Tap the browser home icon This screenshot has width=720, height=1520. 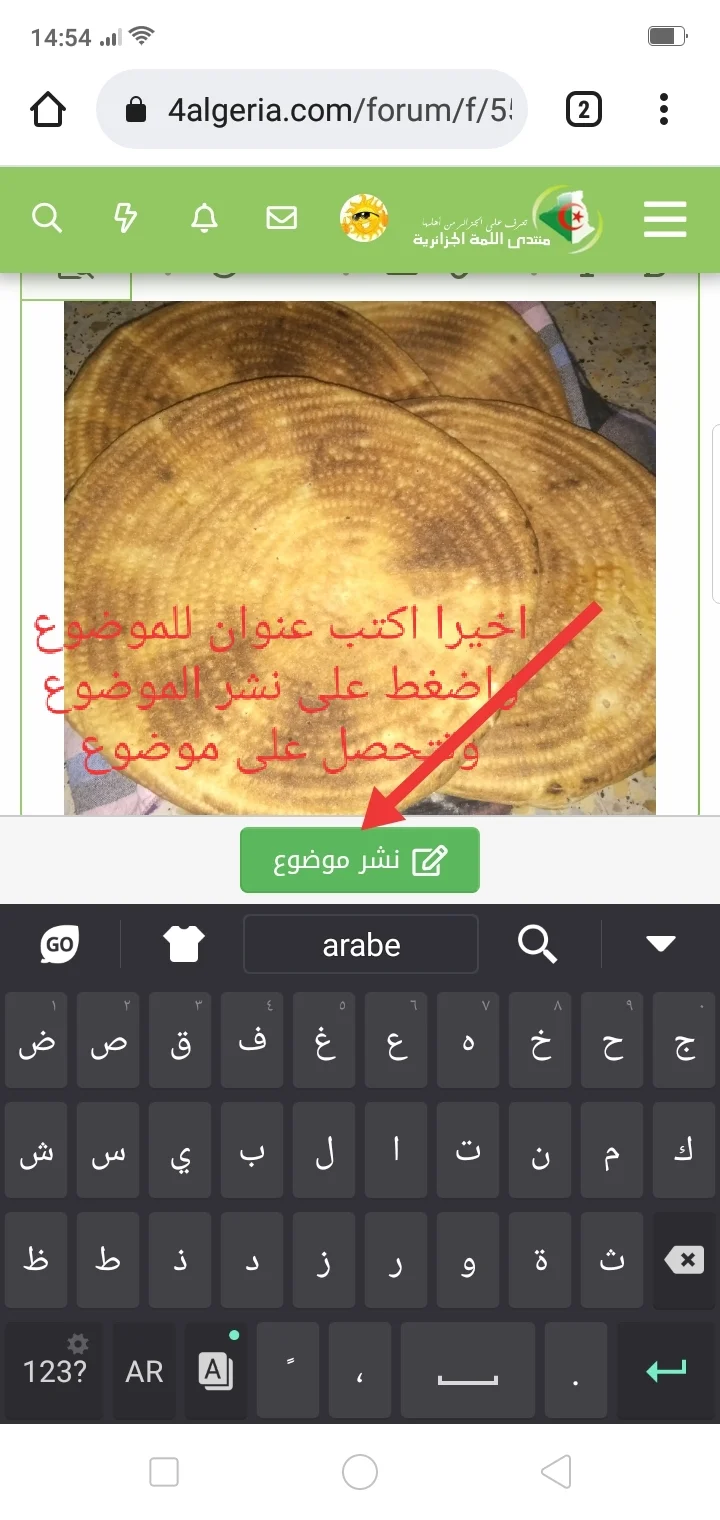[48, 109]
